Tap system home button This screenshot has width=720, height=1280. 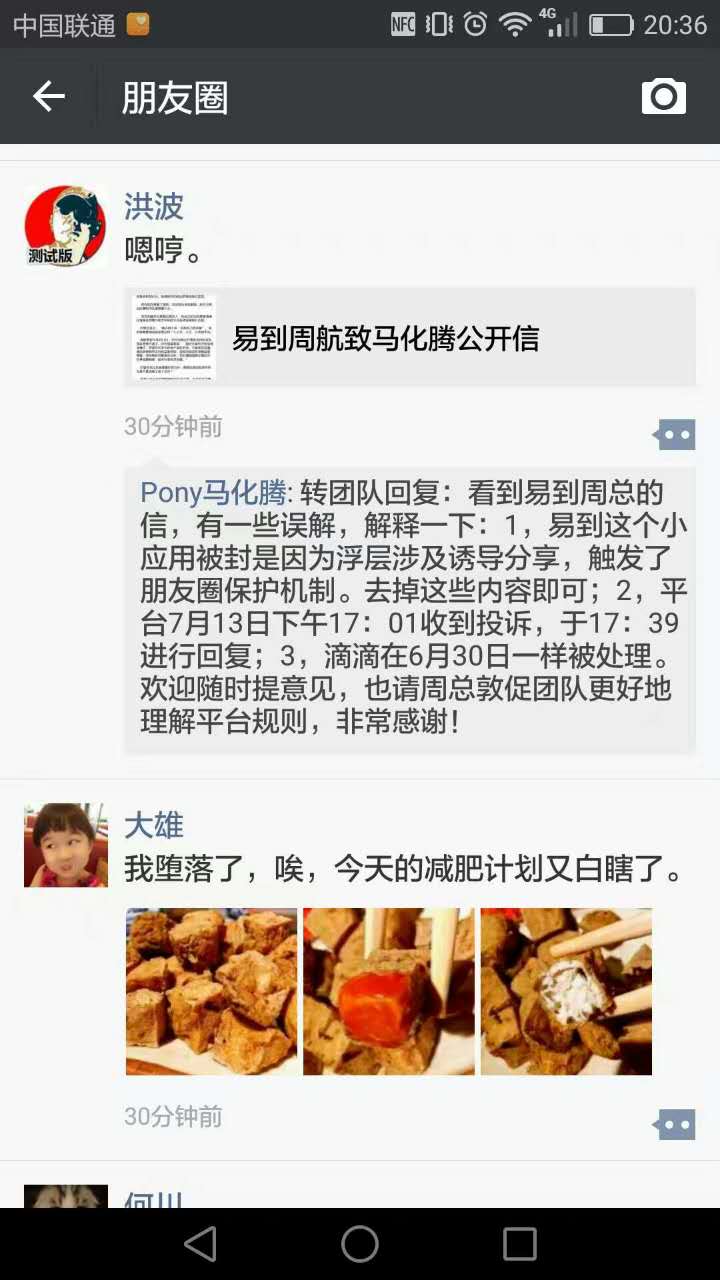point(360,1244)
